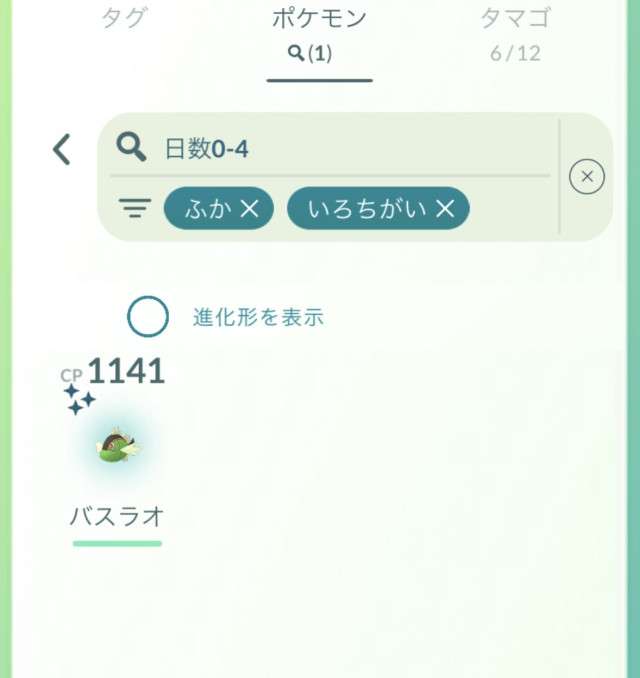640x678 pixels.
Task: Open the filter options icon
Action: click(x=135, y=208)
